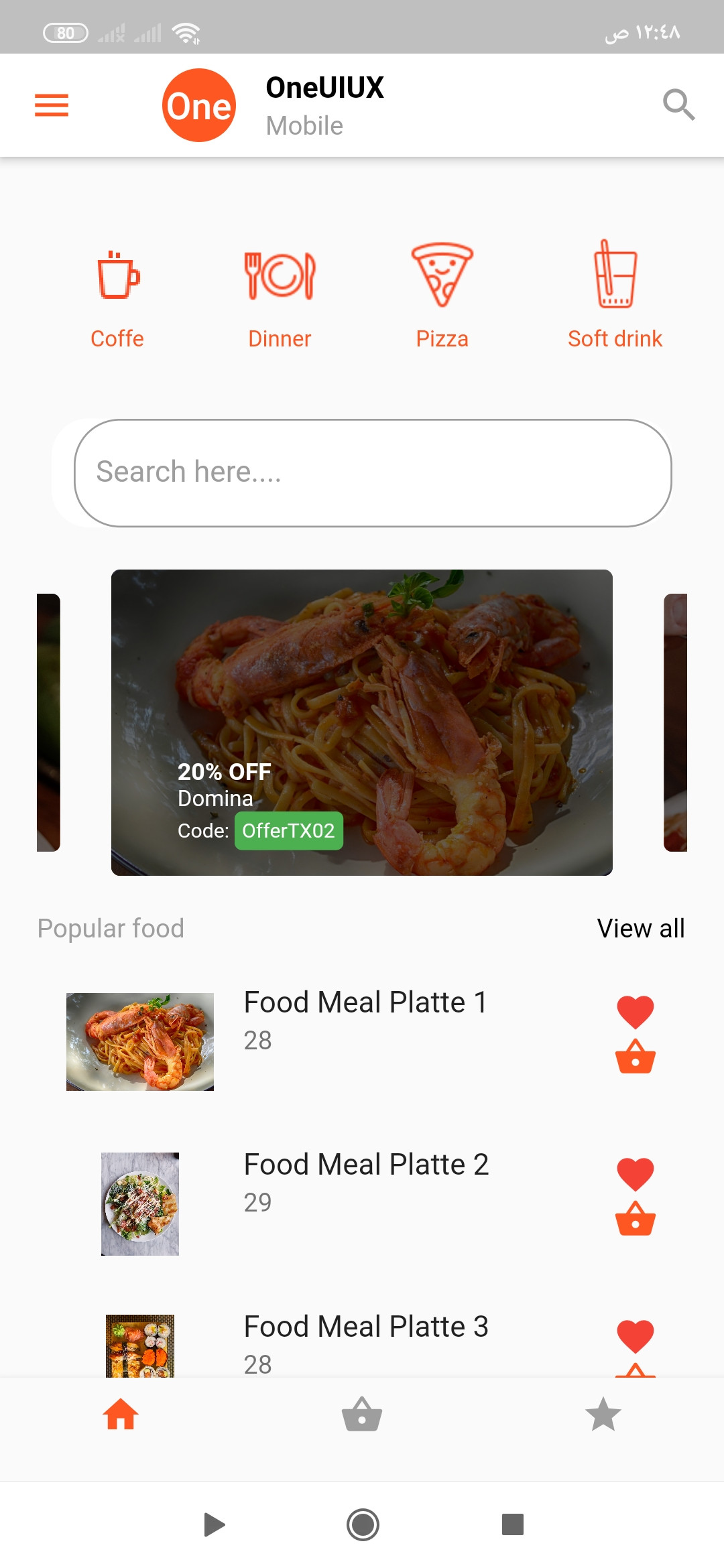Tap the search magnifier in app bar
The width and height of the screenshot is (724, 1568).
coord(678,105)
